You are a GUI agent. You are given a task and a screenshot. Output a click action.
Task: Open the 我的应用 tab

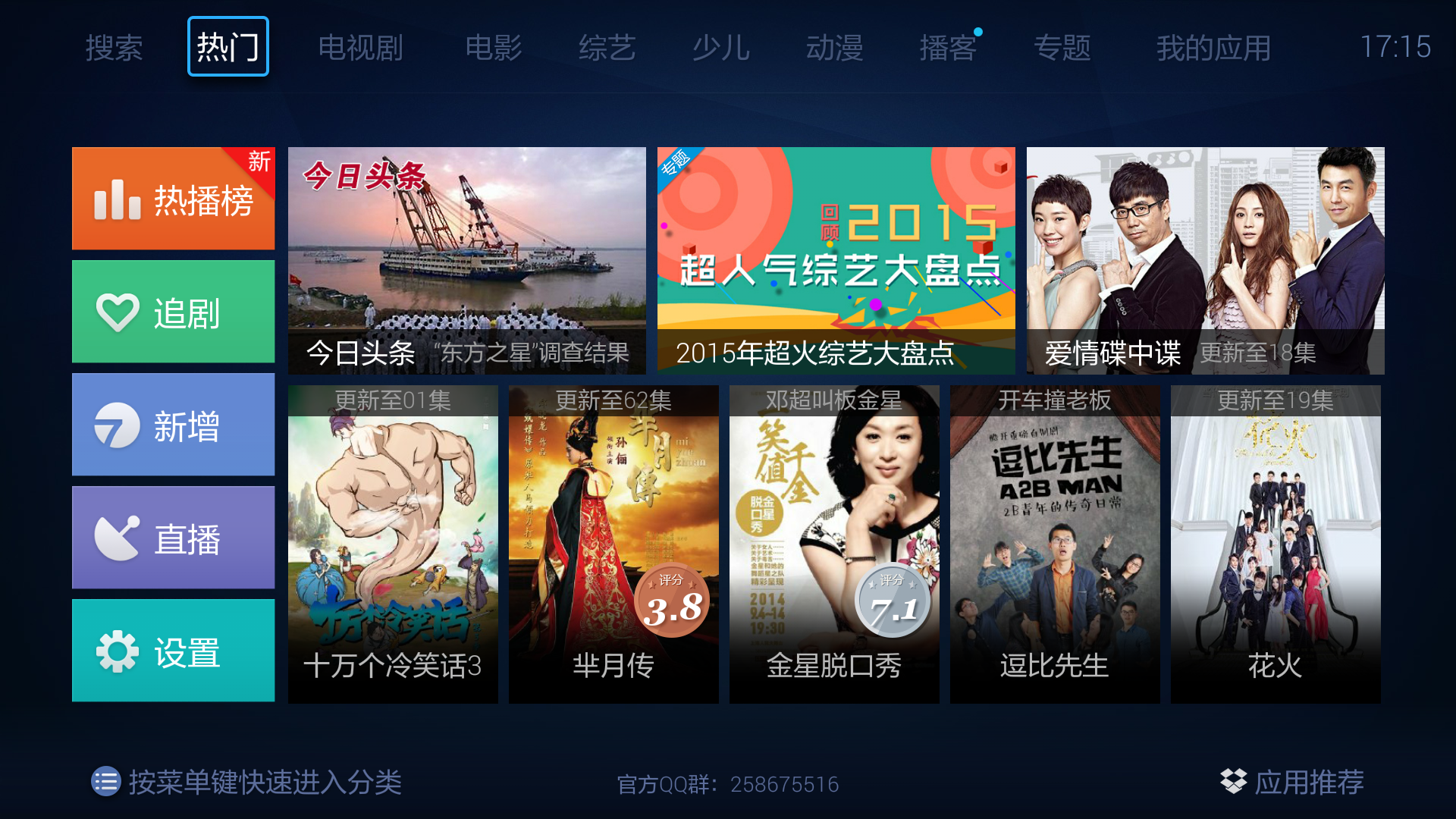coord(1213,48)
